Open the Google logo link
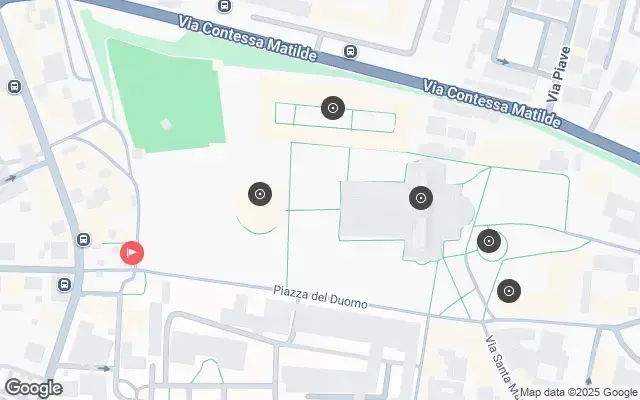Image resolution: width=640 pixels, height=400 pixels. (x=33, y=387)
